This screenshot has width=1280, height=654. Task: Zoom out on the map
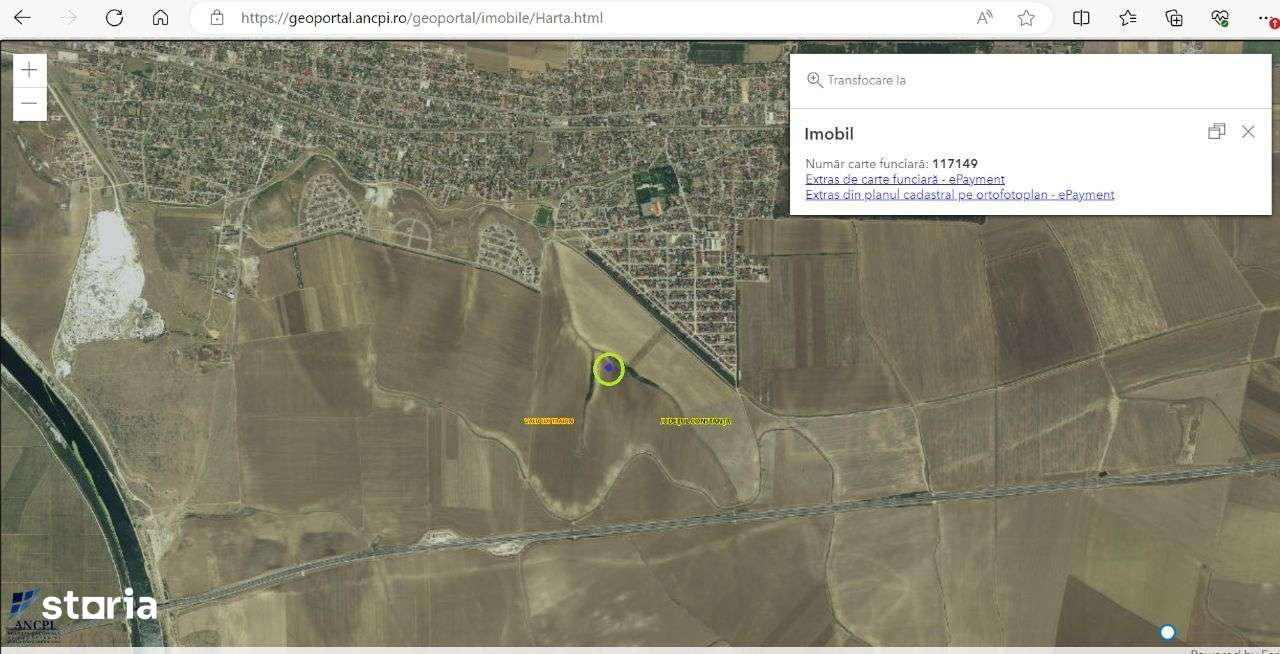(30, 103)
